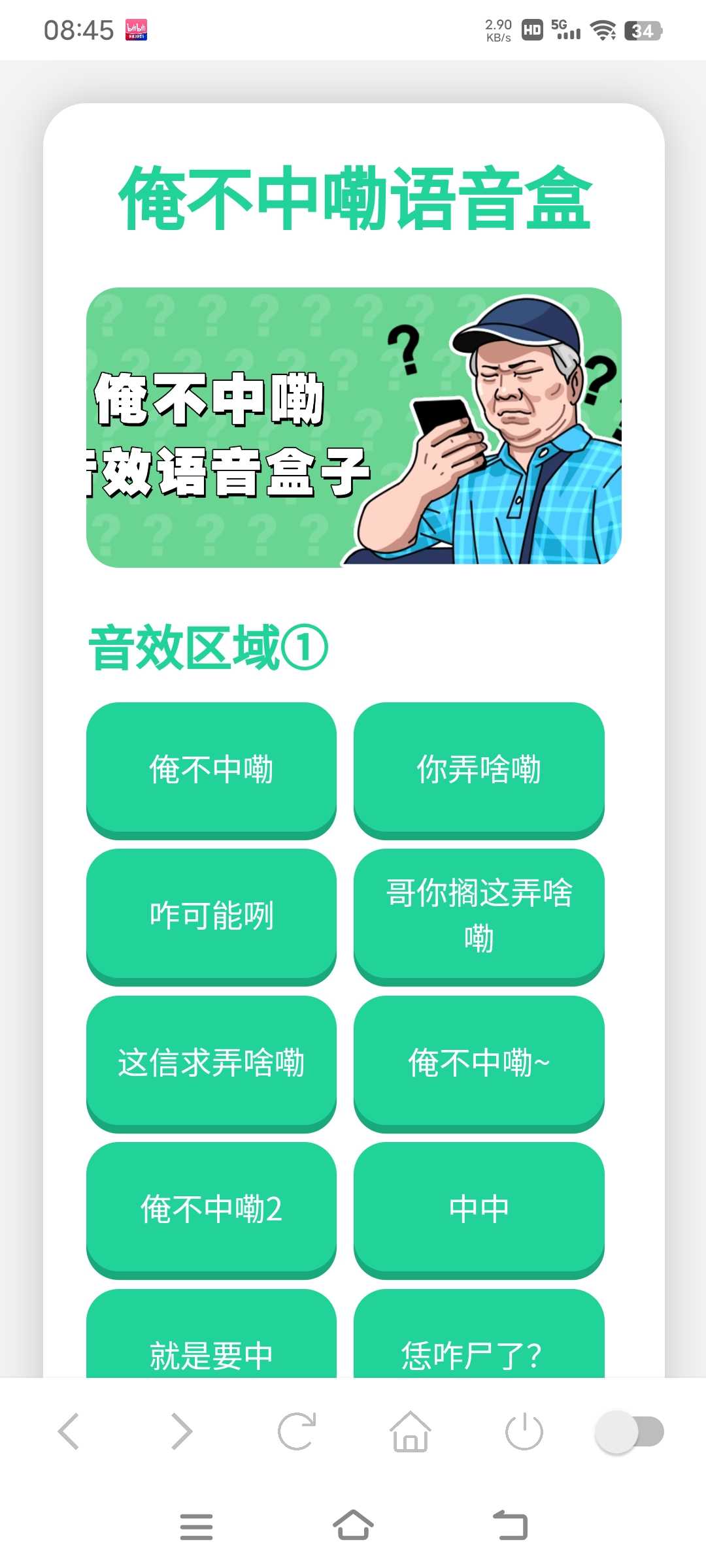706x1568 pixels.
Task: Toggle the switch in the bottom toolbar
Action: [x=629, y=1431]
